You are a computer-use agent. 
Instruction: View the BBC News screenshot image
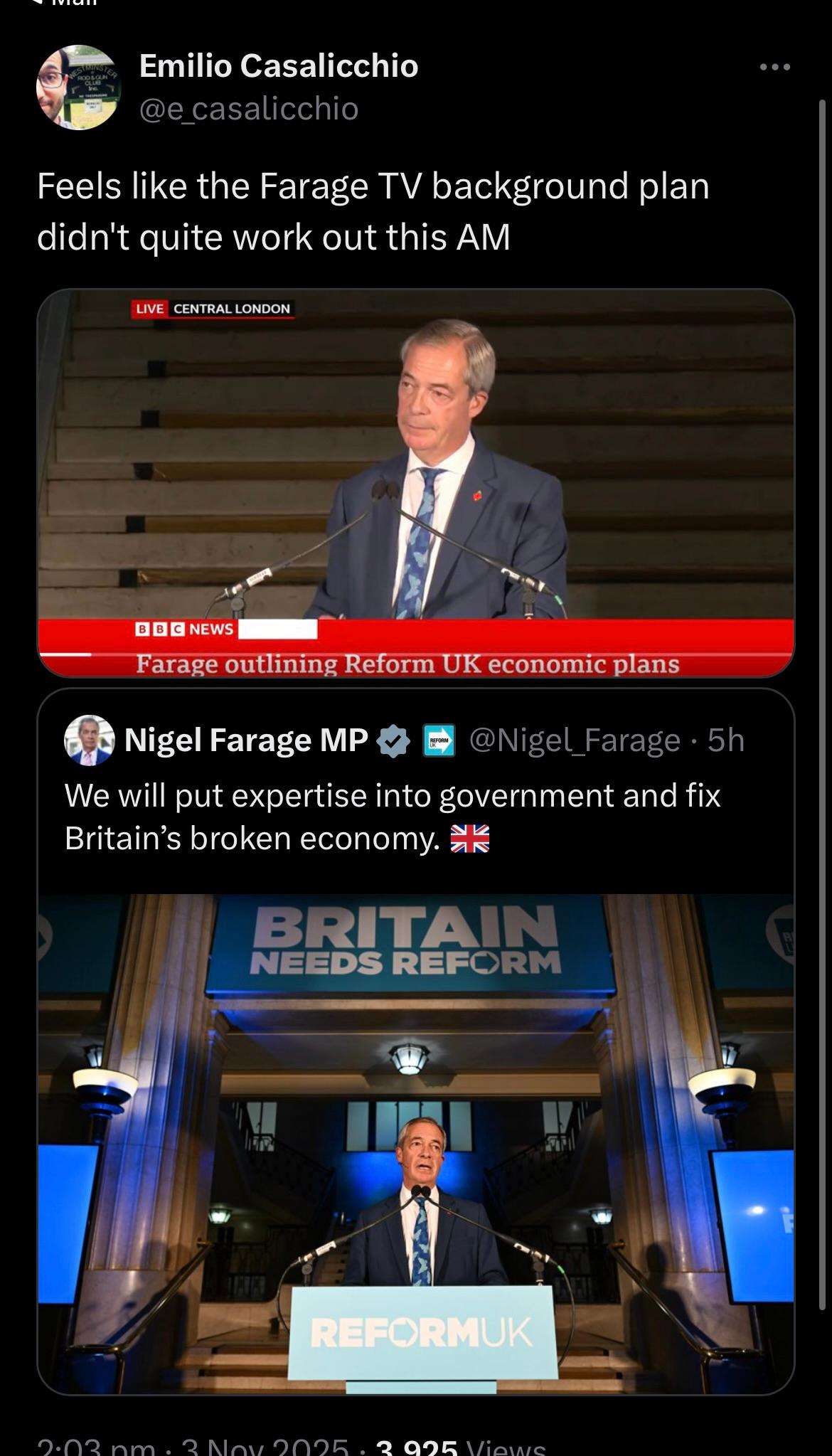coord(415,482)
